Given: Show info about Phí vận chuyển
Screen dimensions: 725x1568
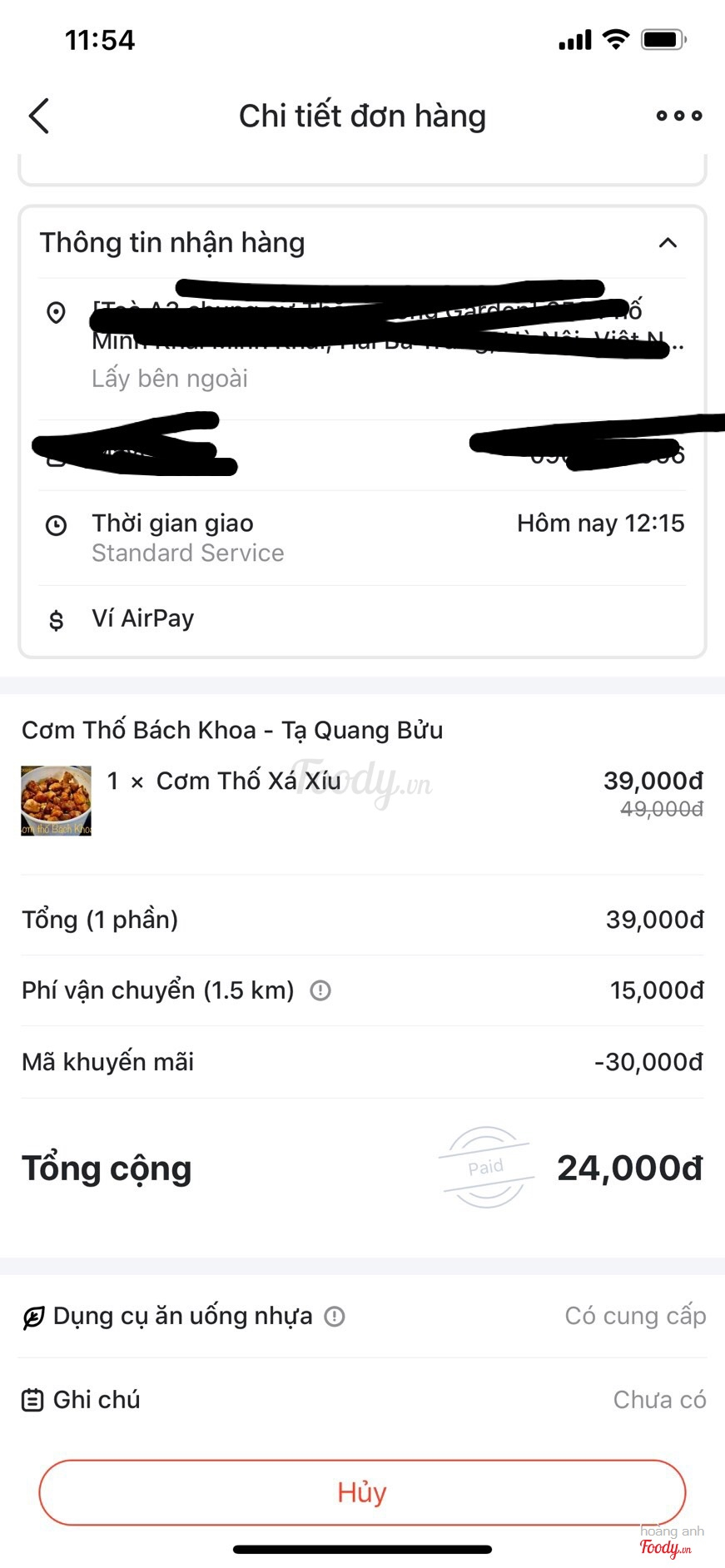Looking at the screenshot, I should (x=320, y=990).
